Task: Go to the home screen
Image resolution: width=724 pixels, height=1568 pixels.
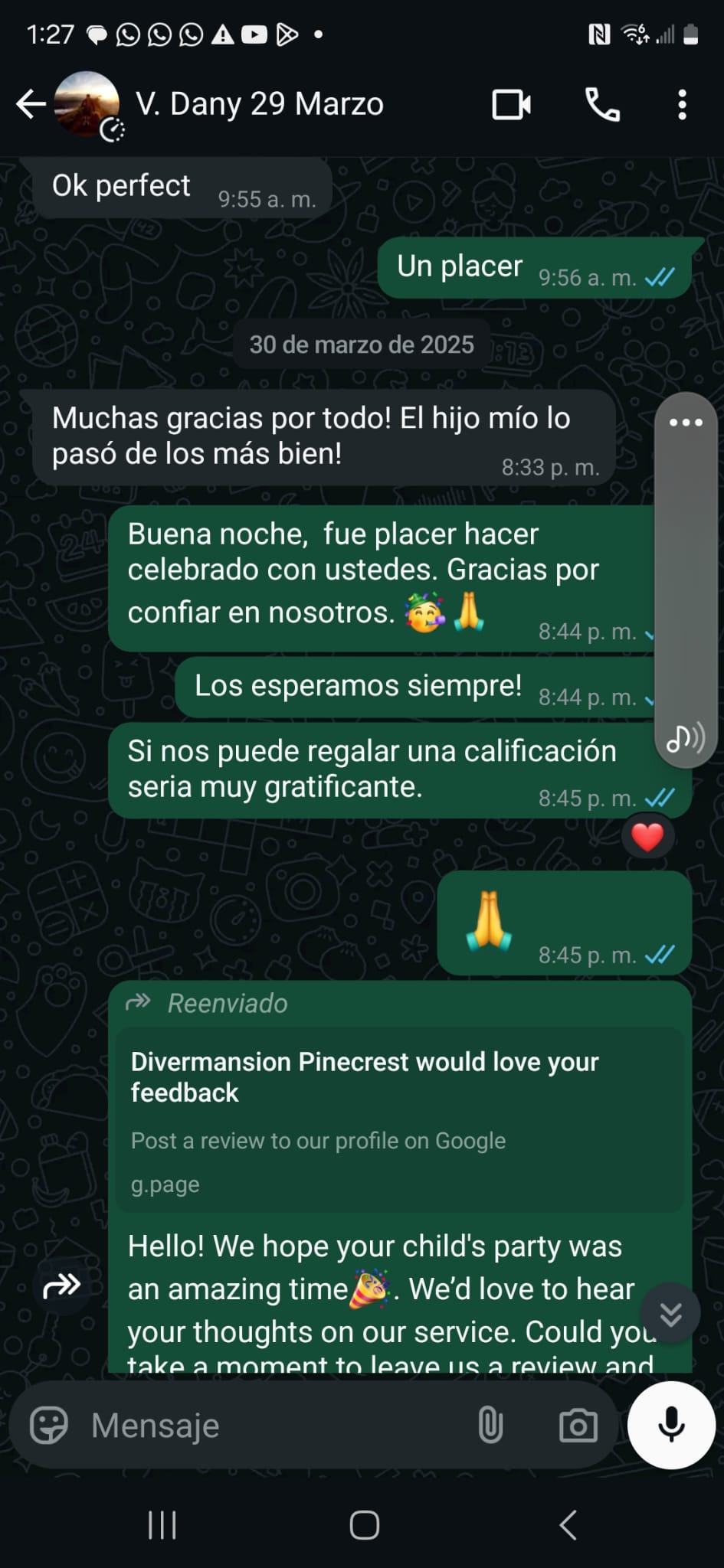Action: point(365,1524)
